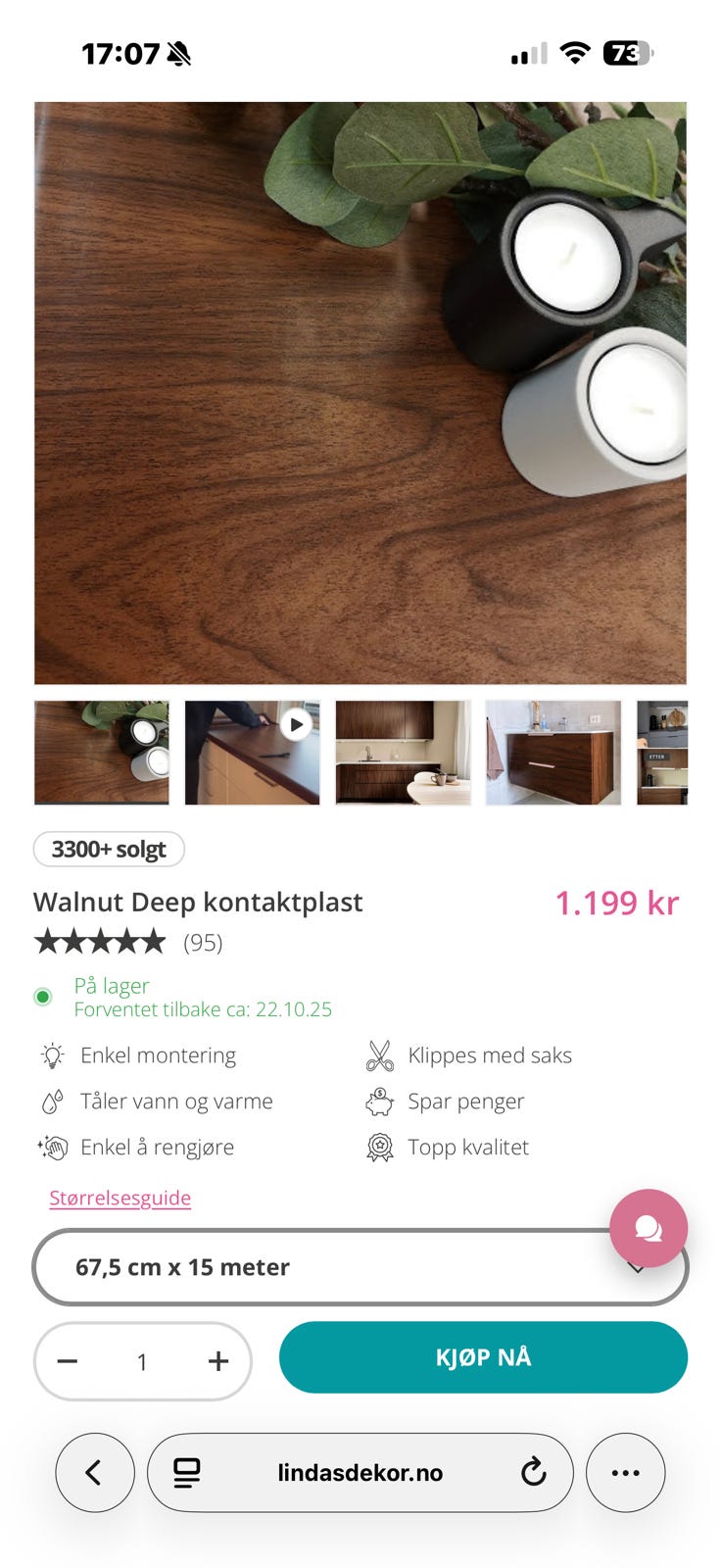Open the size selection dropdown
This screenshot has width=721, height=1568.
360,1266
